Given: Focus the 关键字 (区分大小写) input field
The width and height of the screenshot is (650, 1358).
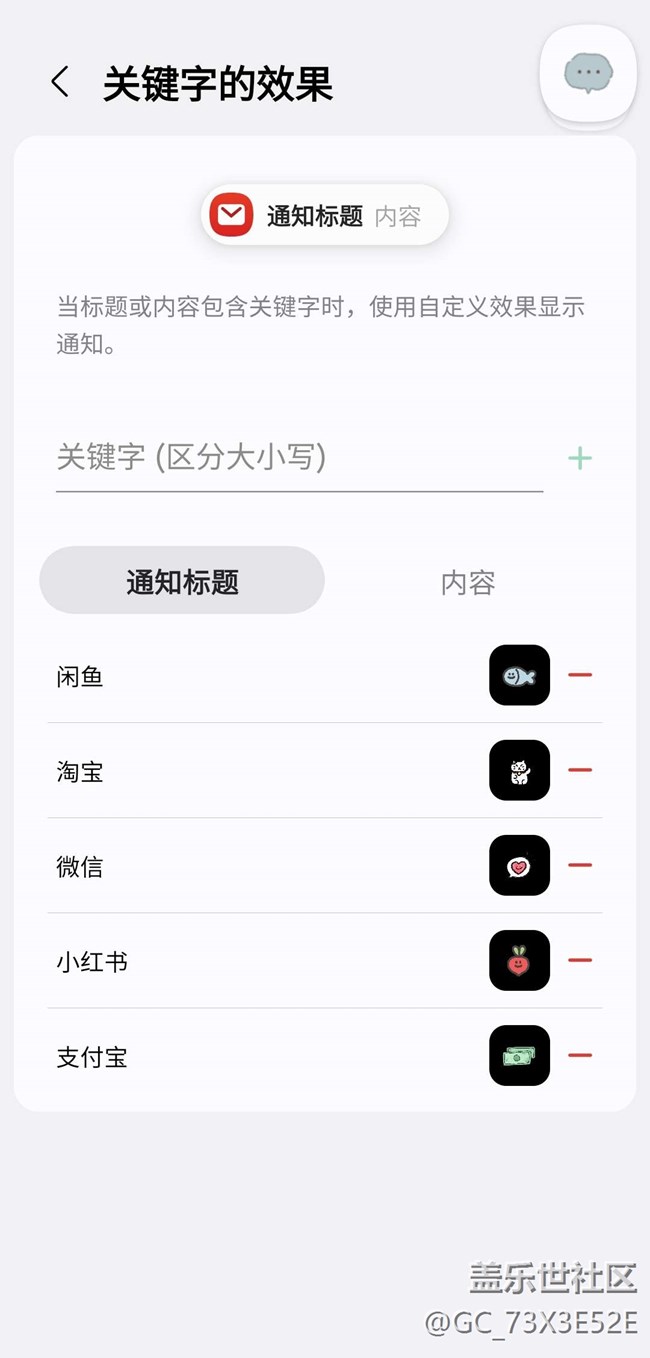Looking at the screenshot, I should pos(299,459).
